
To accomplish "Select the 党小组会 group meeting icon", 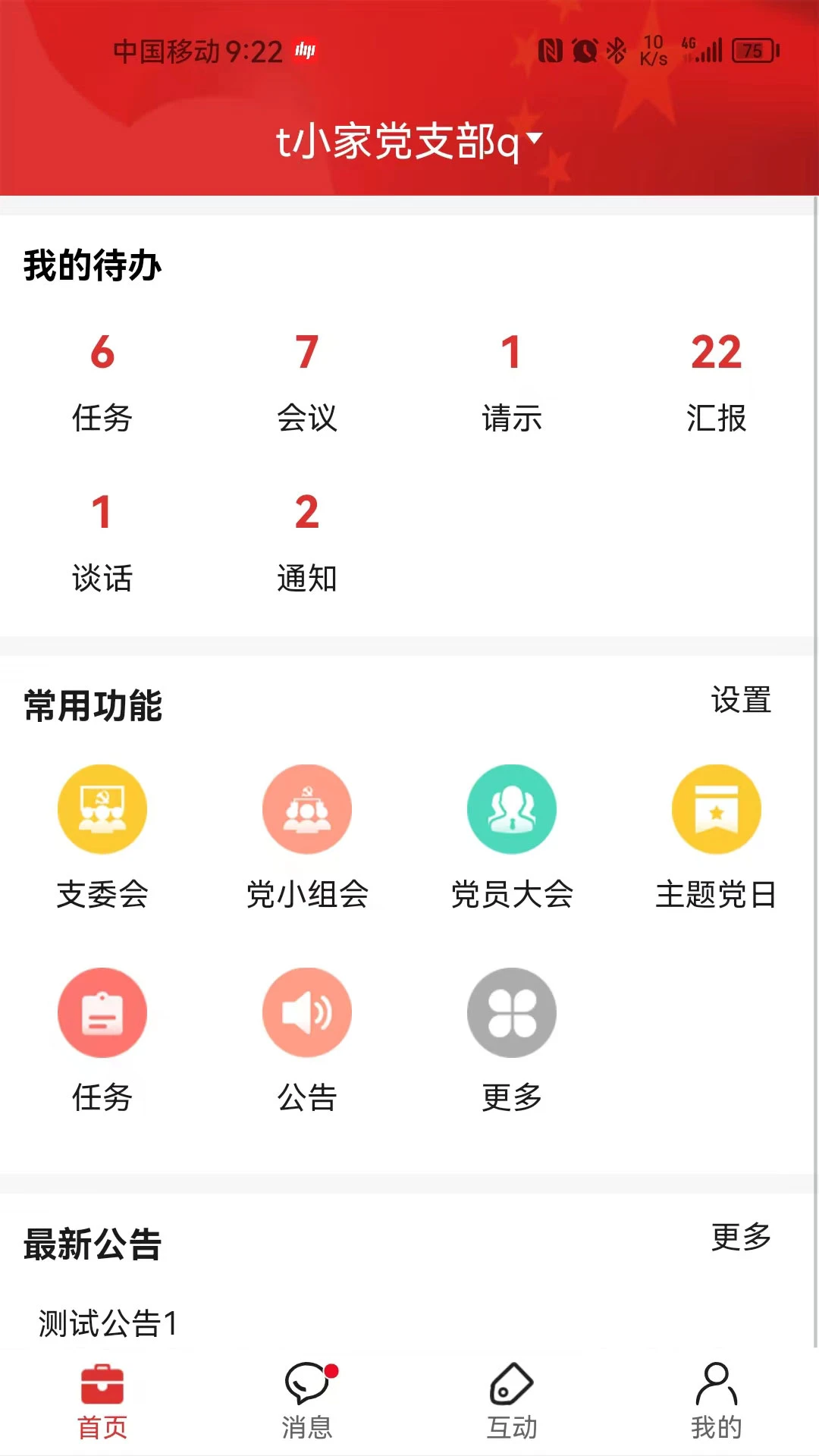I will pyautogui.click(x=307, y=809).
